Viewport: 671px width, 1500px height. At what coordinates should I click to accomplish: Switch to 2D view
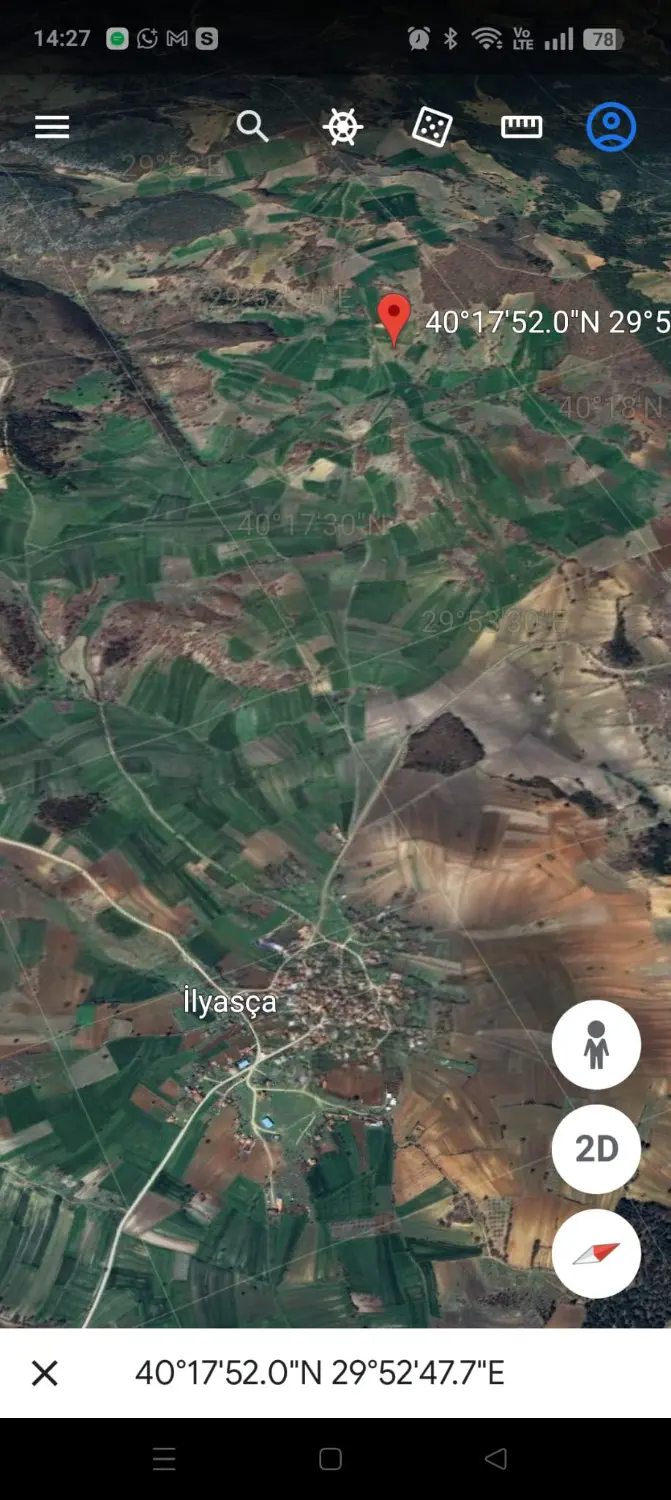(596, 1149)
